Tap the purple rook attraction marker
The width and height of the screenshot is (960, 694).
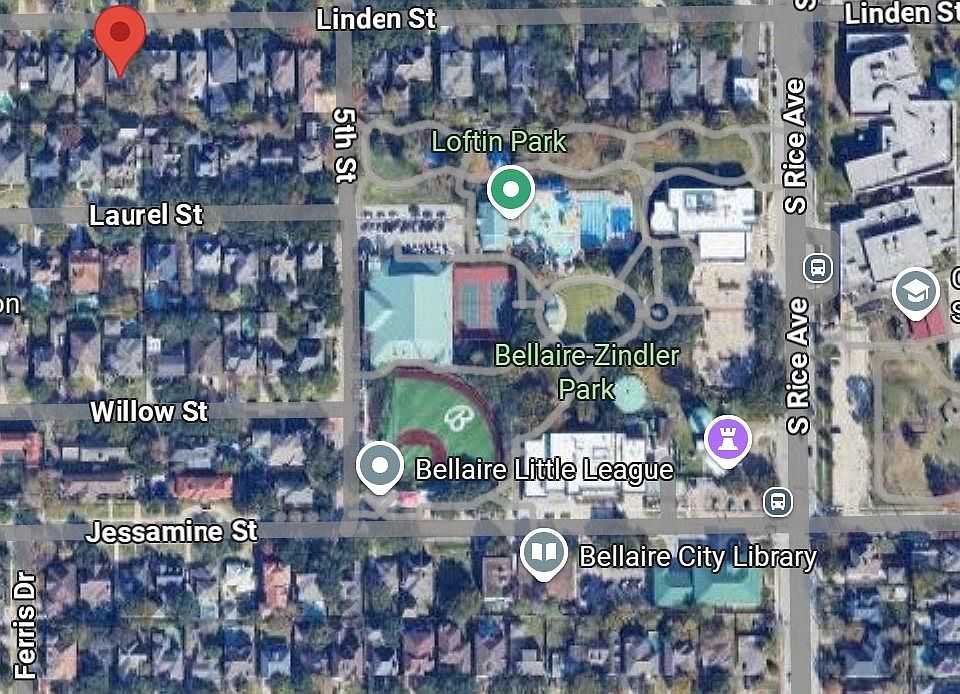[x=728, y=438]
